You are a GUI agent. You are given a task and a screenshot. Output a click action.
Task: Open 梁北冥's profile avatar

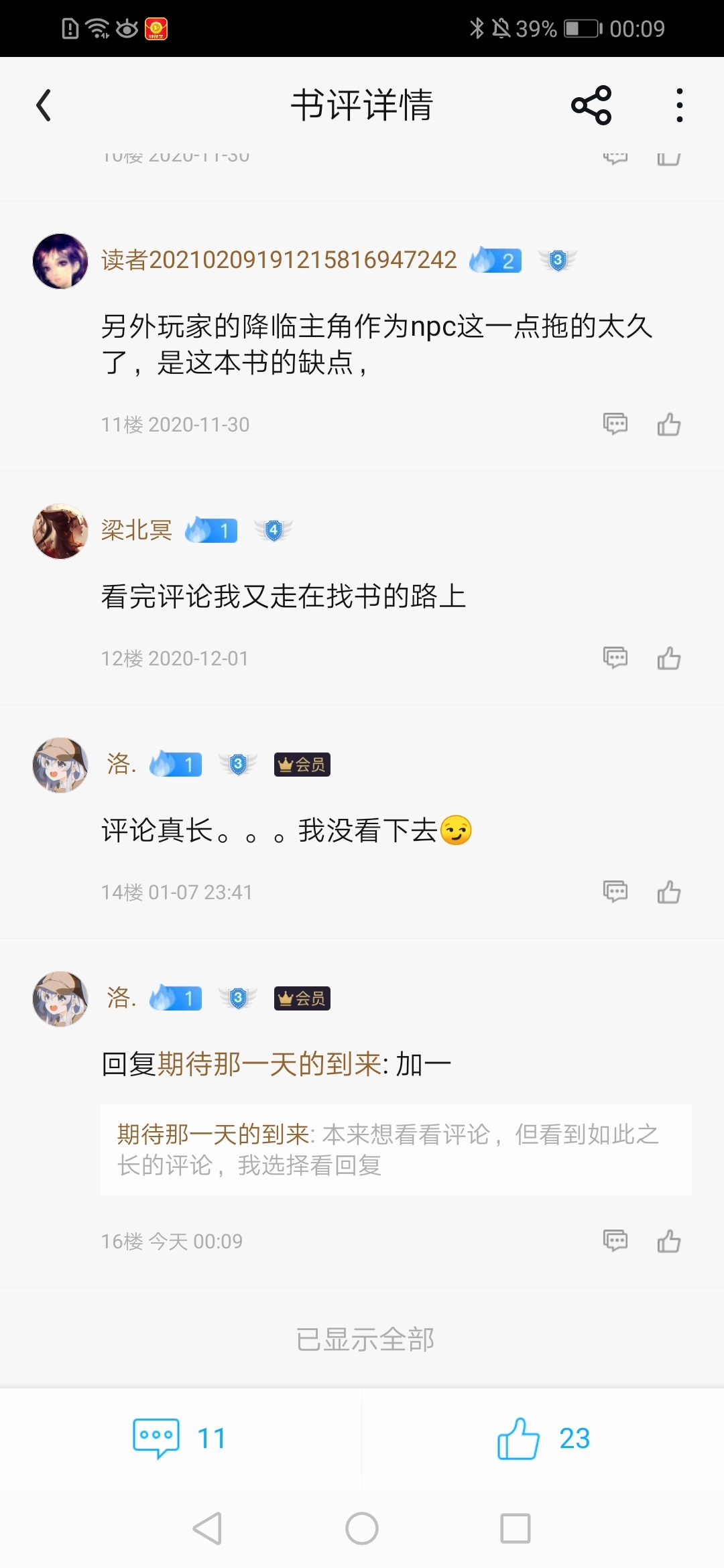(60, 531)
